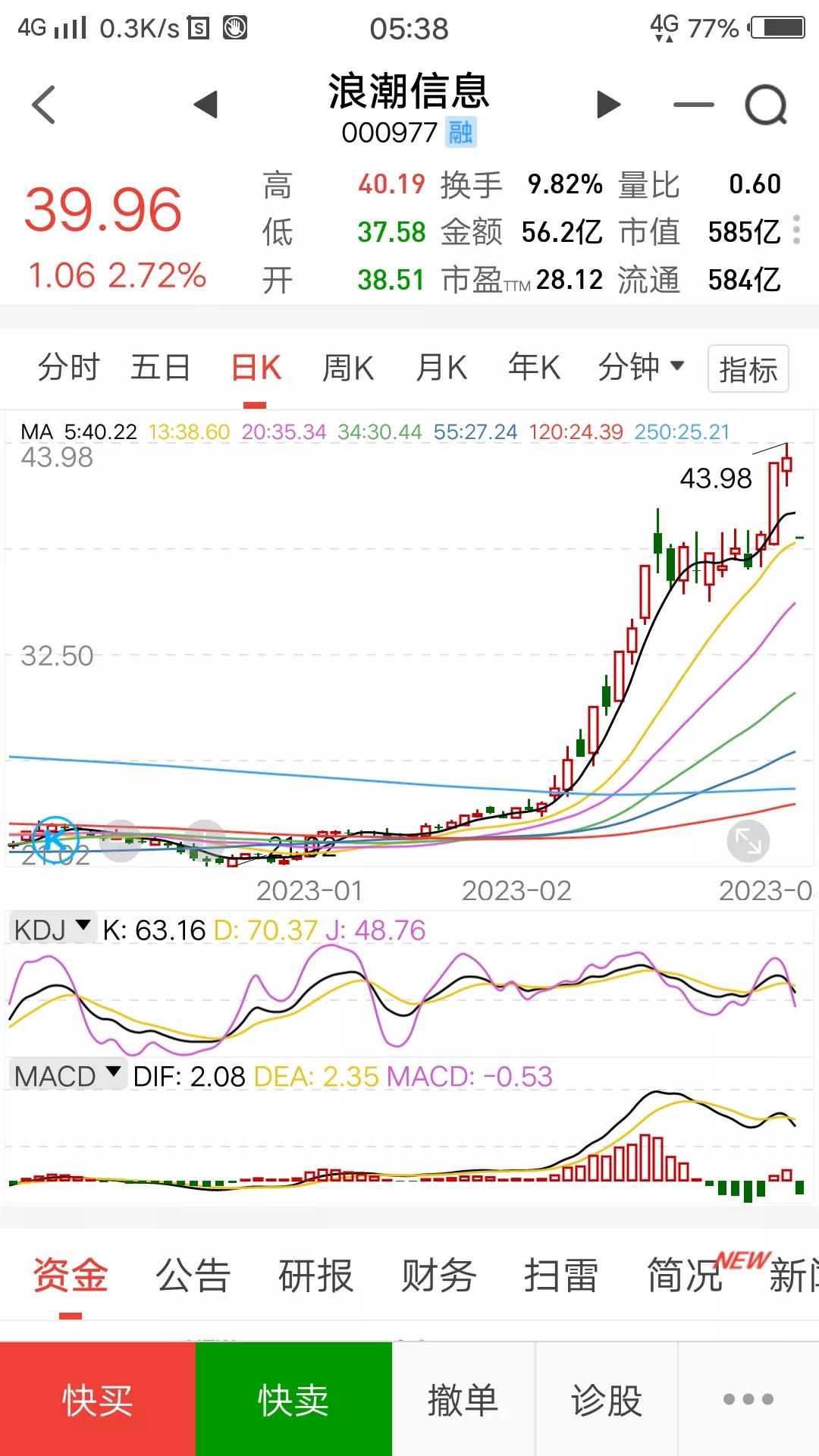Open the 指标 indicator settings
This screenshot has width=819, height=1456.
coord(748,369)
